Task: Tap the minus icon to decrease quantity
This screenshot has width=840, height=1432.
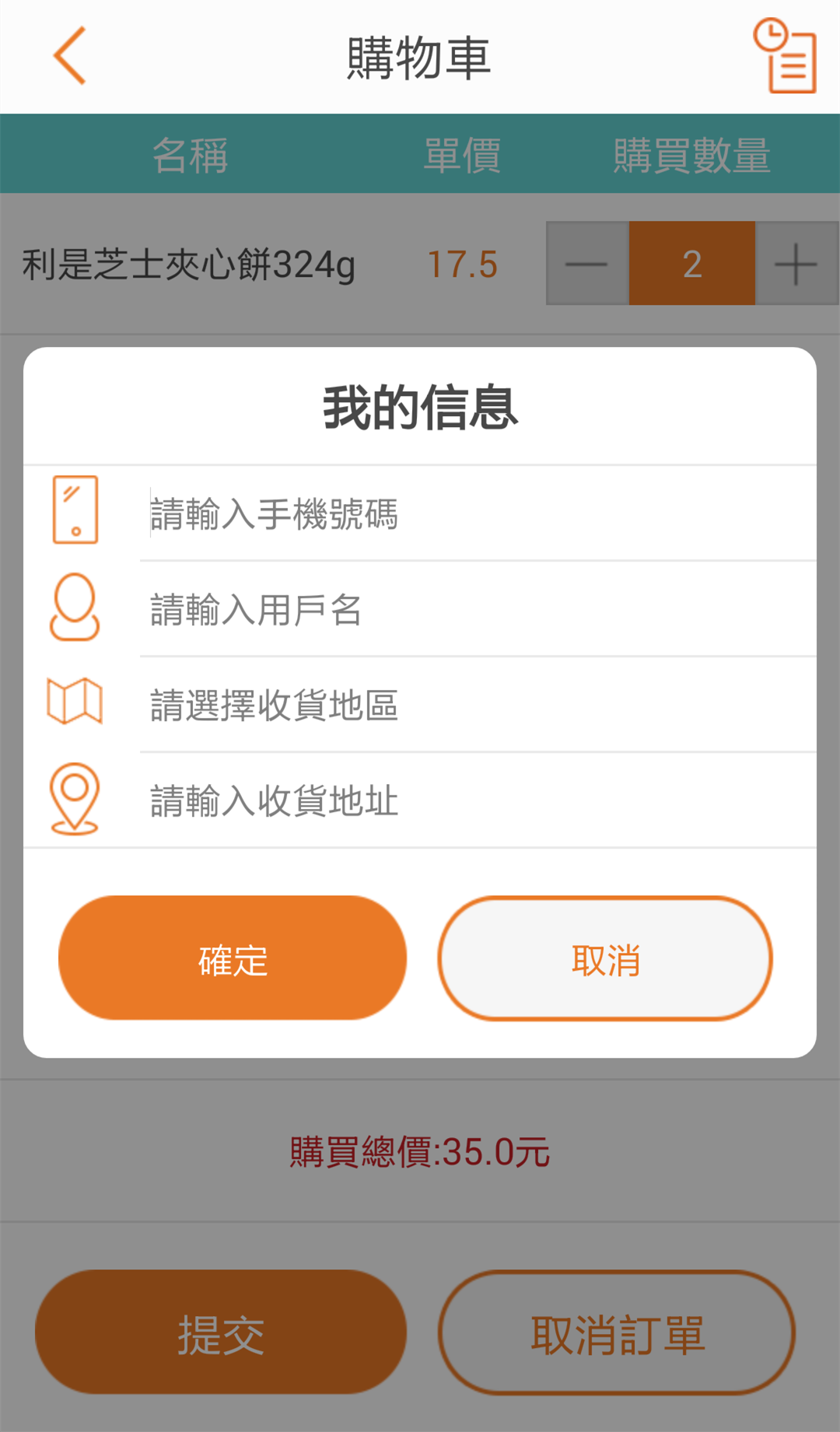Action: (587, 264)
